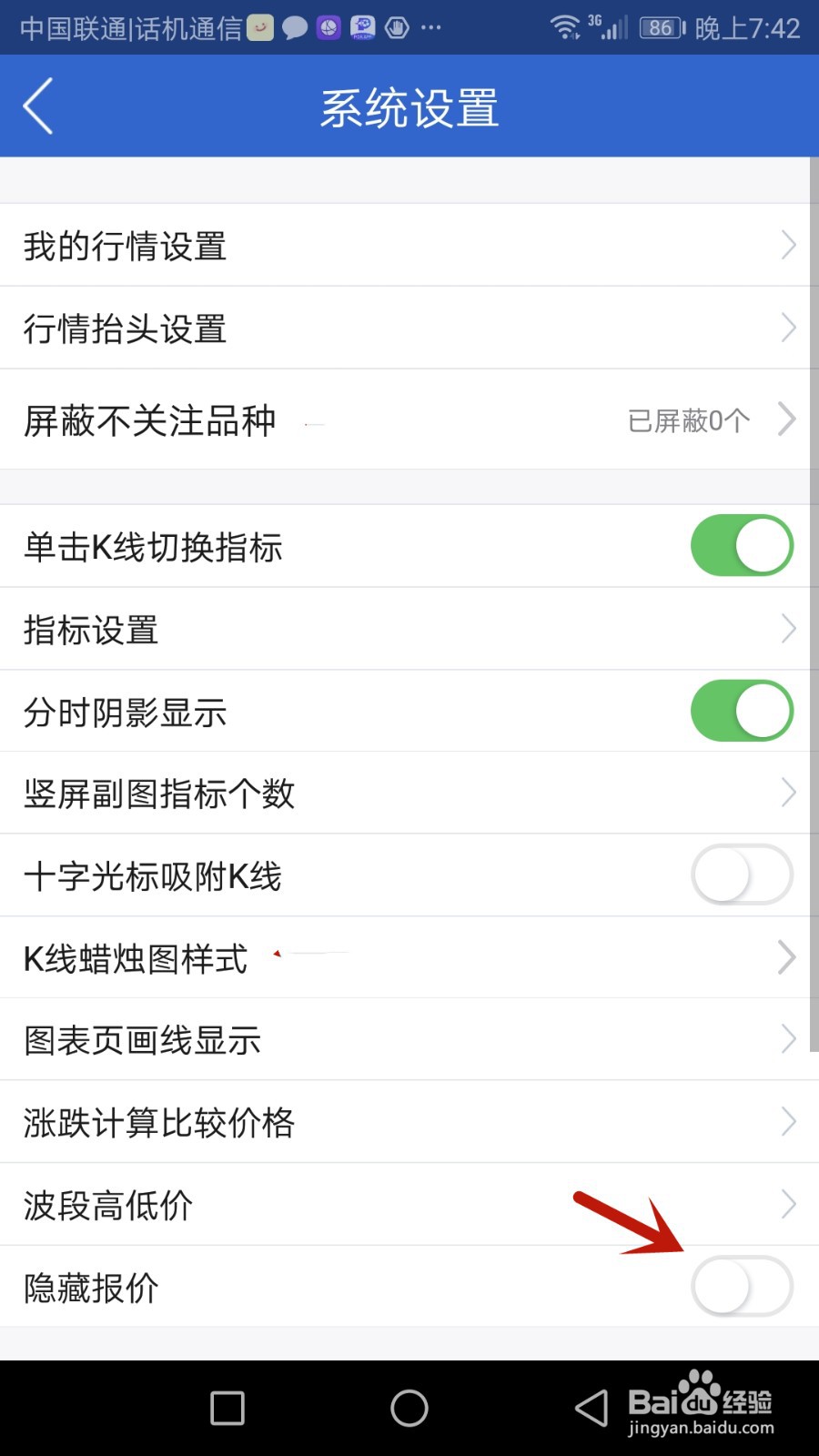Tap the circular Home navigation button
This screenshot has width=819, height=1456.
409,1407
